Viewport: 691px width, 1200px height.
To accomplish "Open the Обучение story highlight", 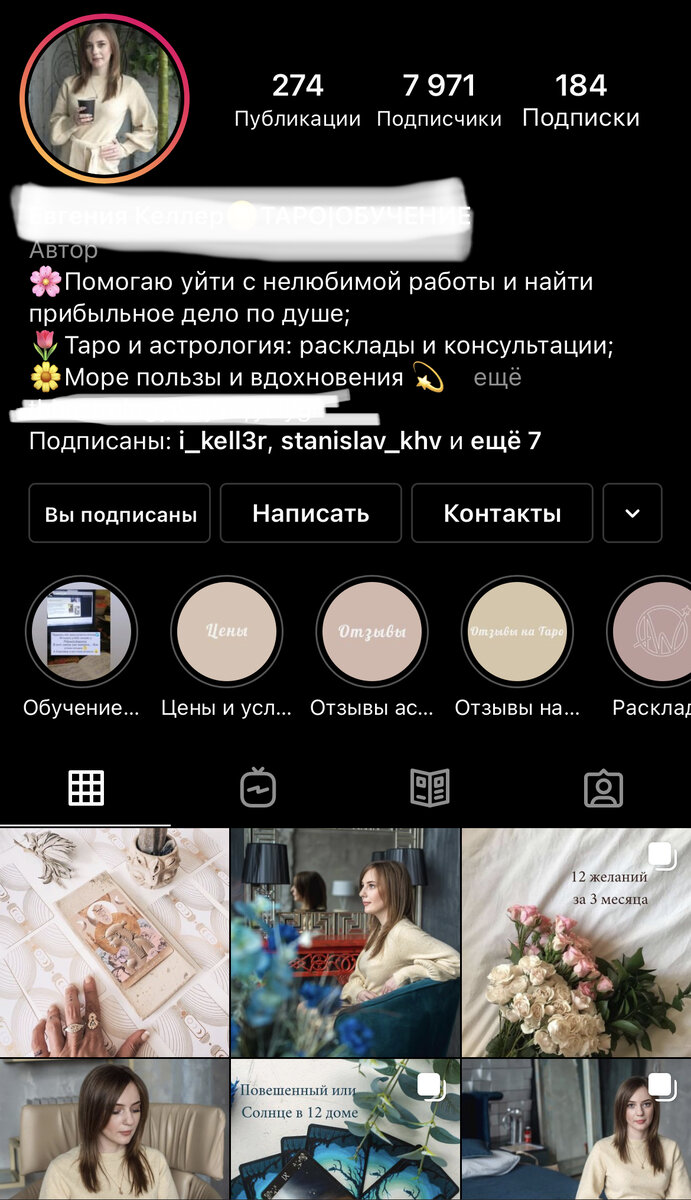I will coord(81,632).
